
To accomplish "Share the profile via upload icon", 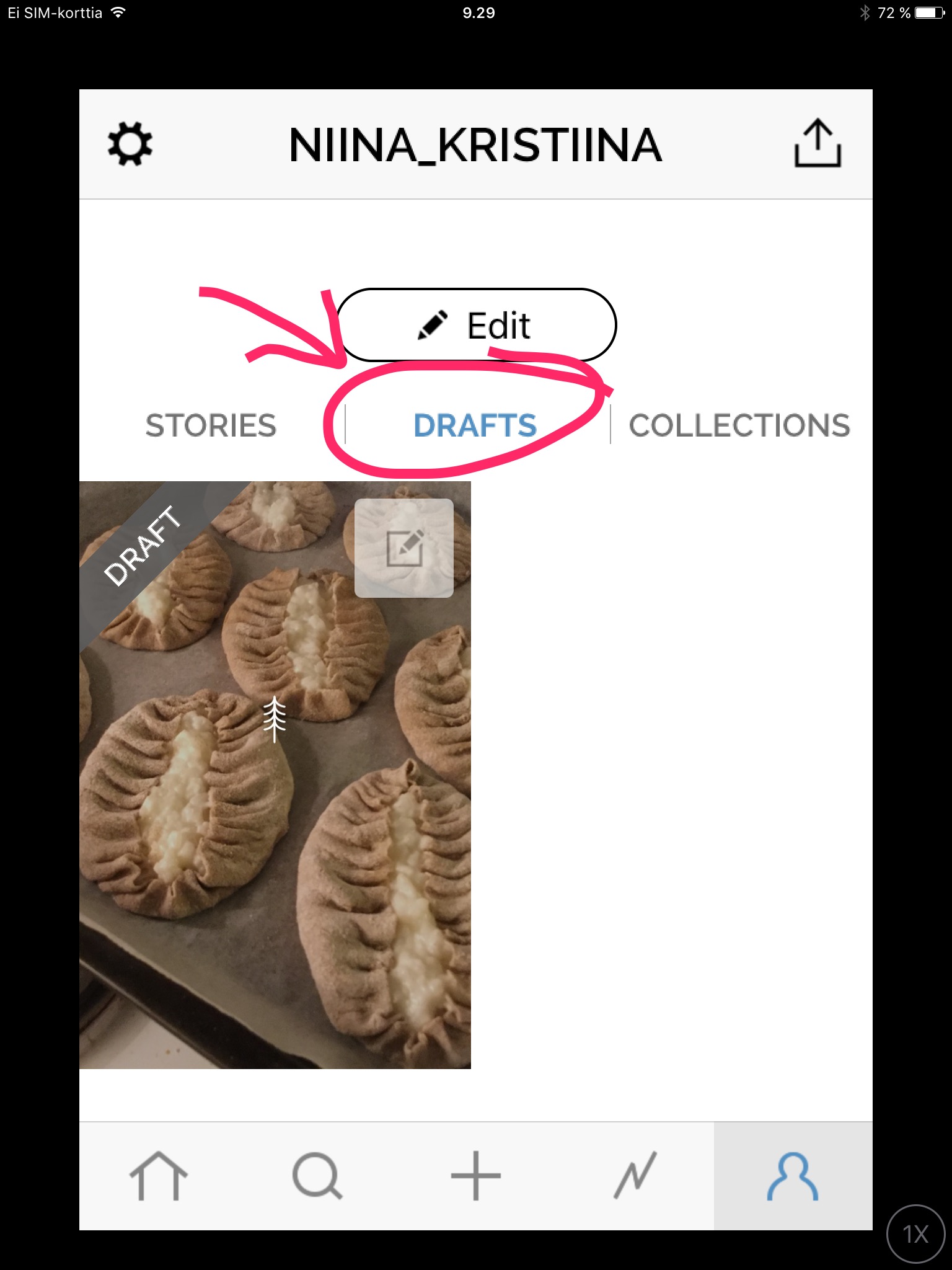I will (818, 143).
